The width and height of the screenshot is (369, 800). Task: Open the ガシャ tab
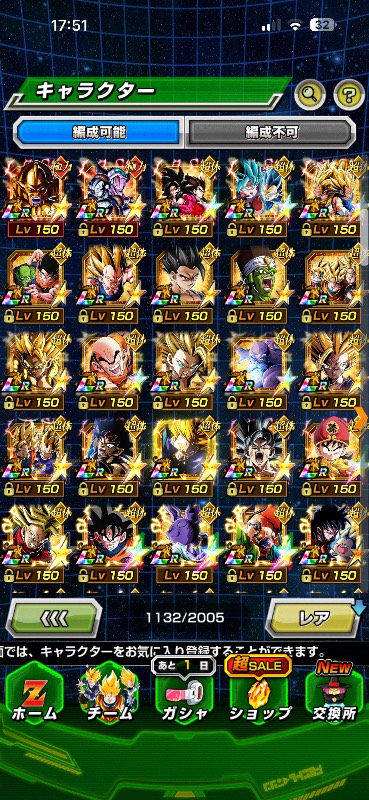pyautogui.click(x=183, y=695)
